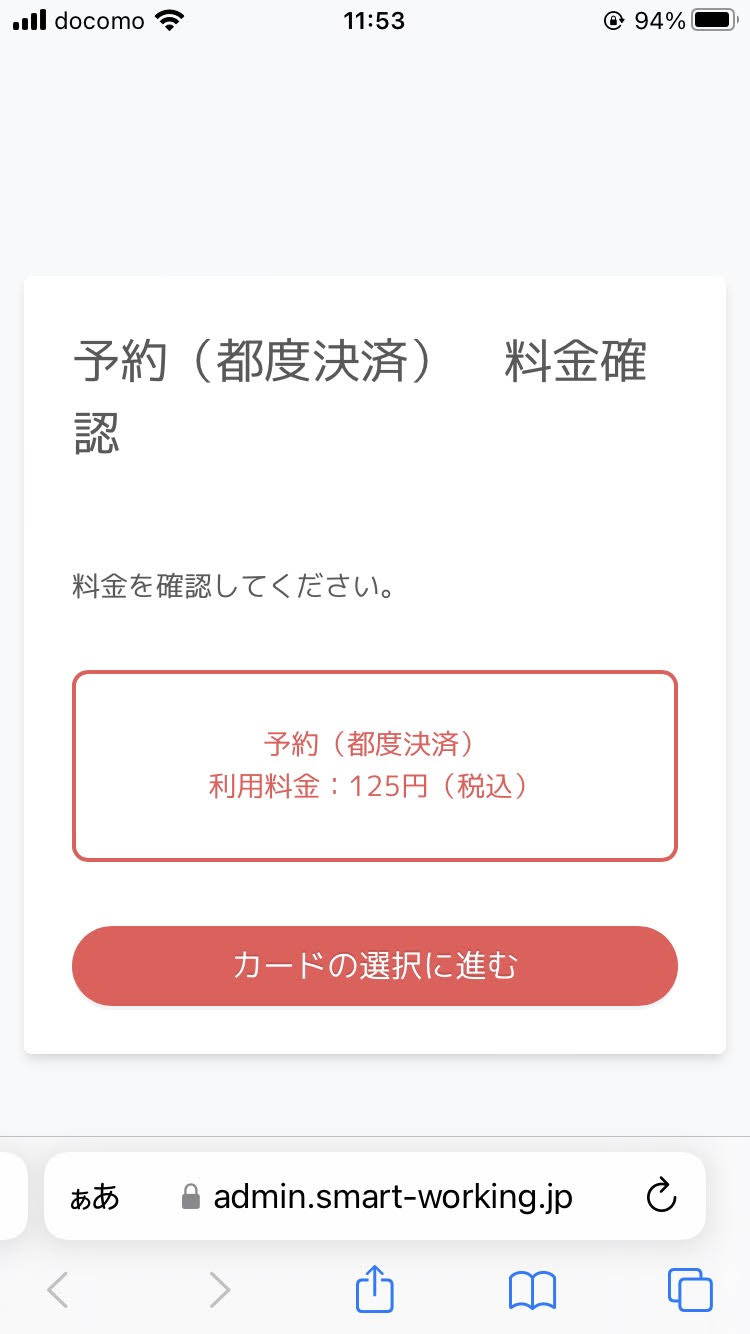Screen dimensions: 750x1334
Task: Tap the 94% battery percentage text
Action: [662, 18]
